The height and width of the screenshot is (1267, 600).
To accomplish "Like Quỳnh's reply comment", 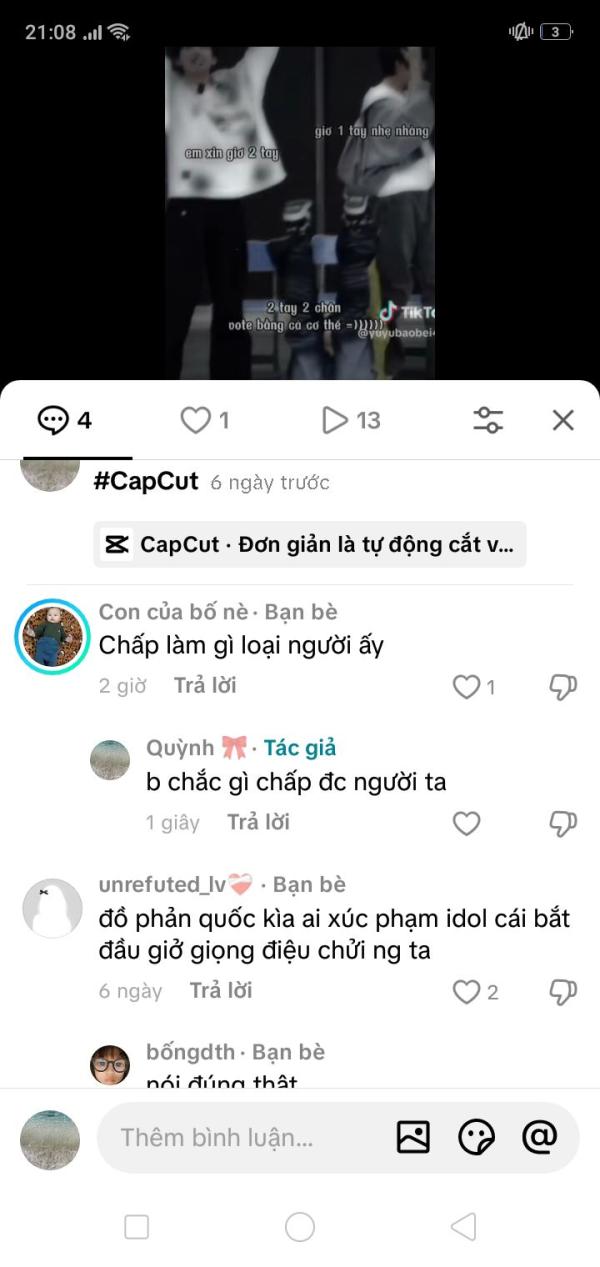I will (x=467, y=823).
